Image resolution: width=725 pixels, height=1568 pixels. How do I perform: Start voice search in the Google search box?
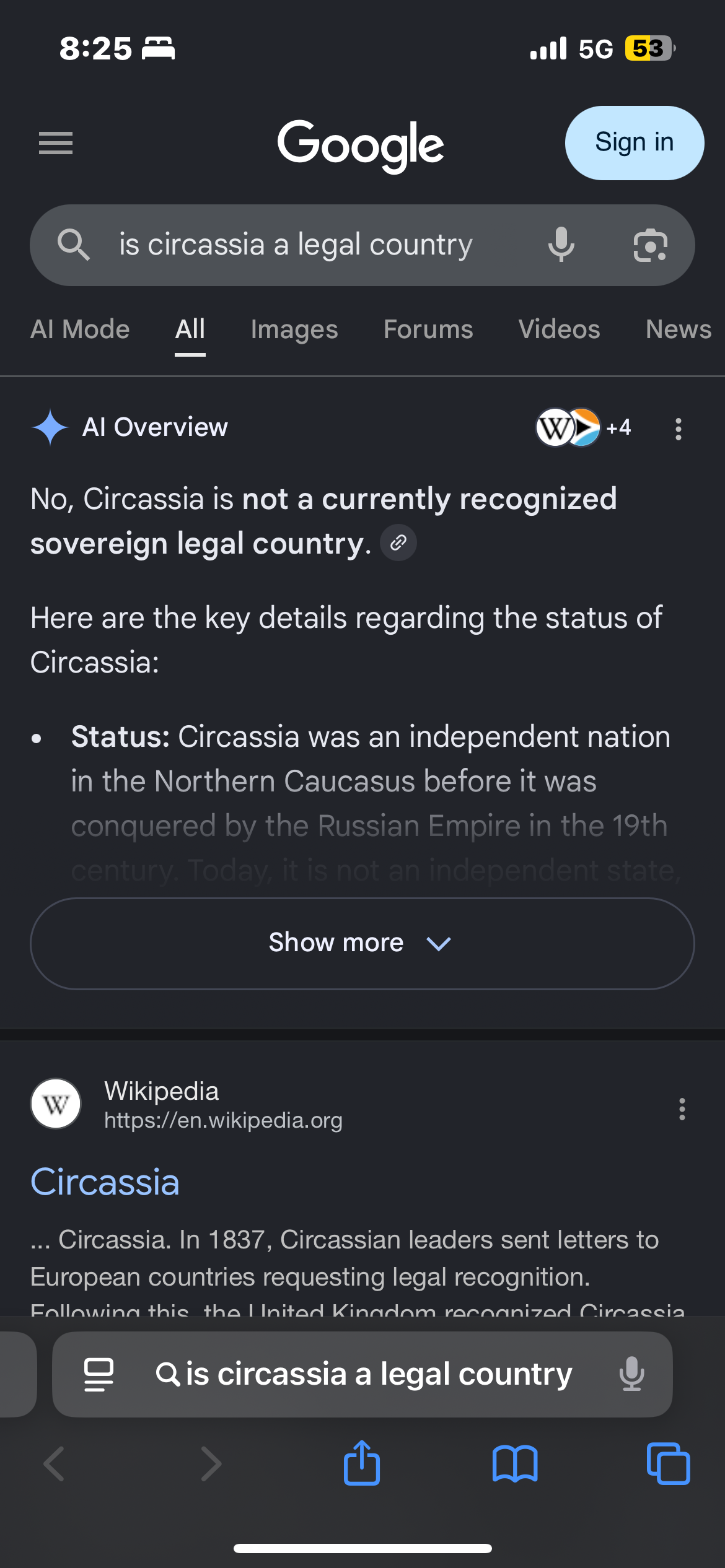561,245
